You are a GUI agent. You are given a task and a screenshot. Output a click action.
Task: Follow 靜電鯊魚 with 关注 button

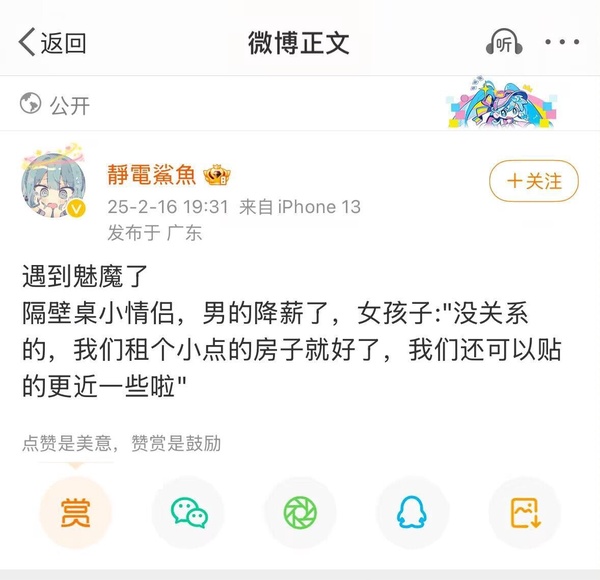coord(534,181)
